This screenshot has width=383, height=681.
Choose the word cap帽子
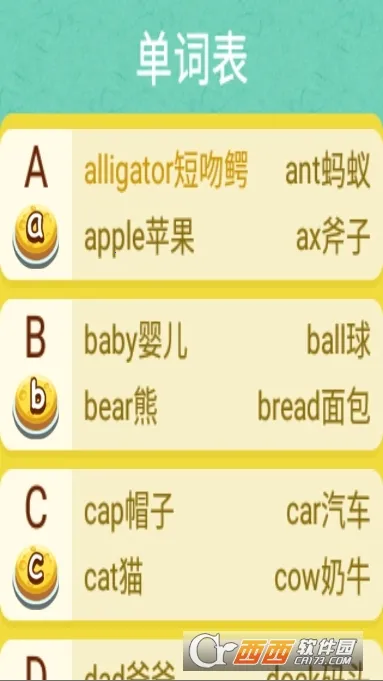click(x=129, y=512)
